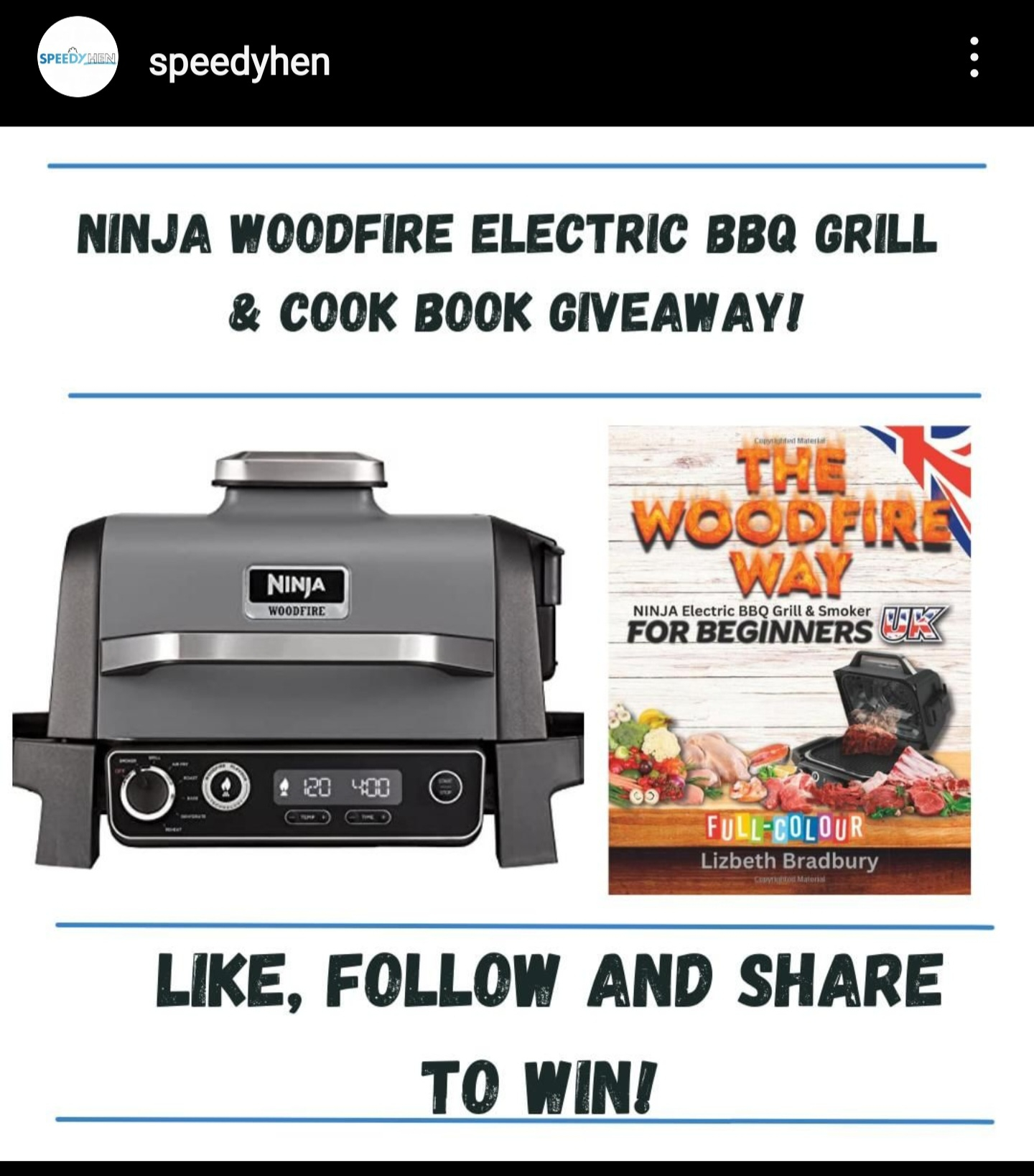Open the speedyhen profile picture
The width and height of the screenshot is (1034, 1176).
coord(78,57)
